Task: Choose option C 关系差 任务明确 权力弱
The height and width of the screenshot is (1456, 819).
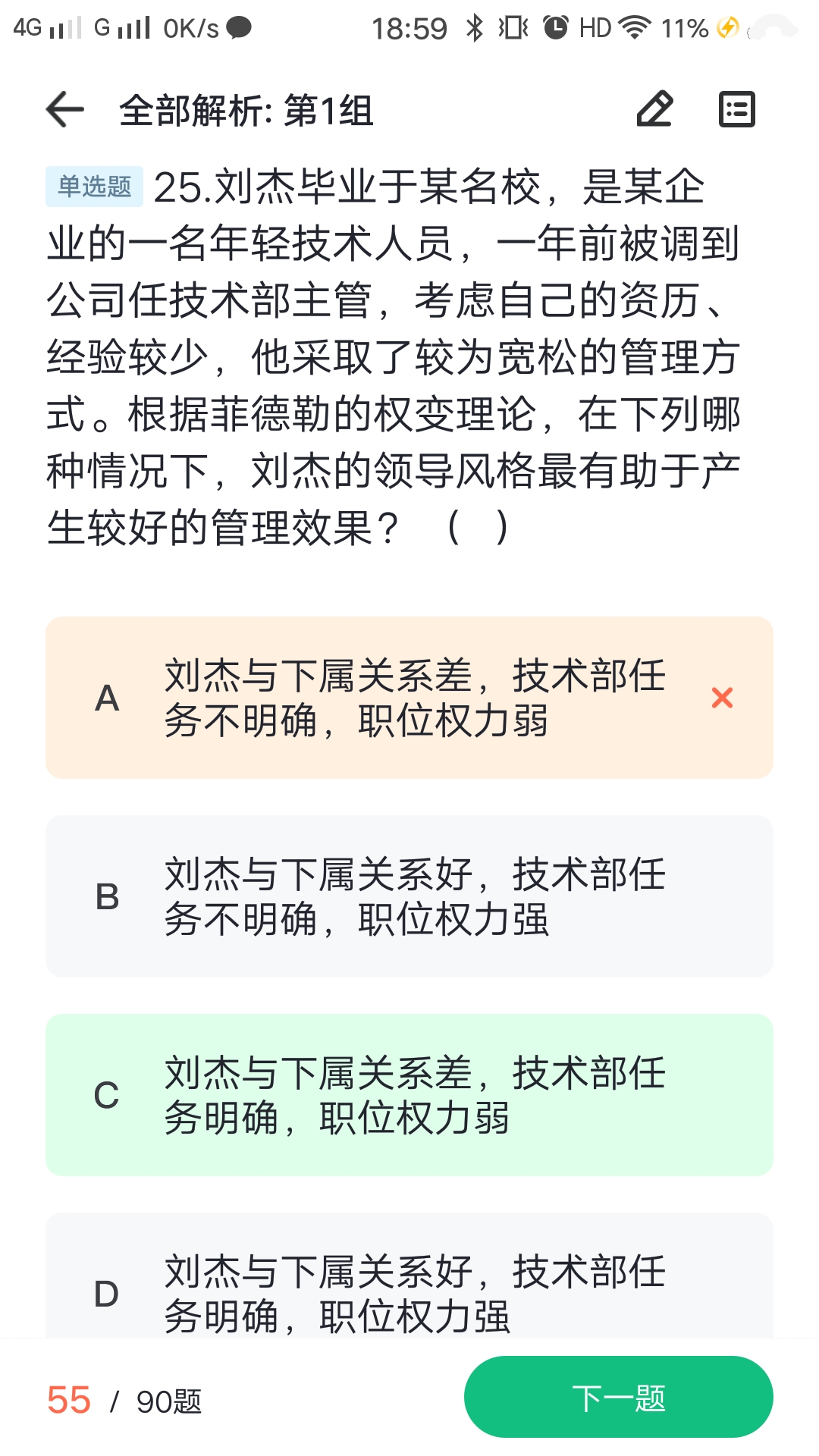Action: [x=409, y=1095]
